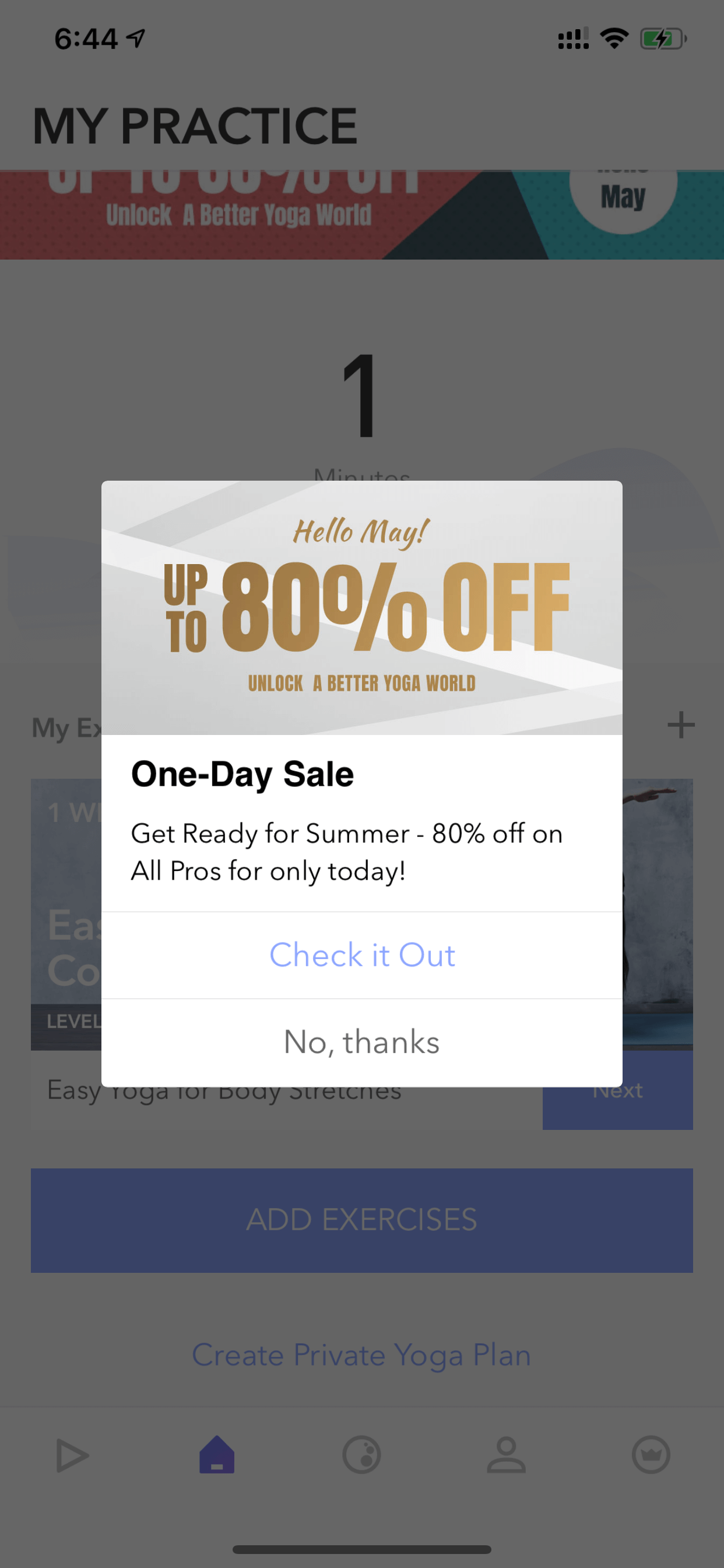Screen dimensions: 724x1568
Task: Open the 80% off promo banner image
Action: [362, 607]
